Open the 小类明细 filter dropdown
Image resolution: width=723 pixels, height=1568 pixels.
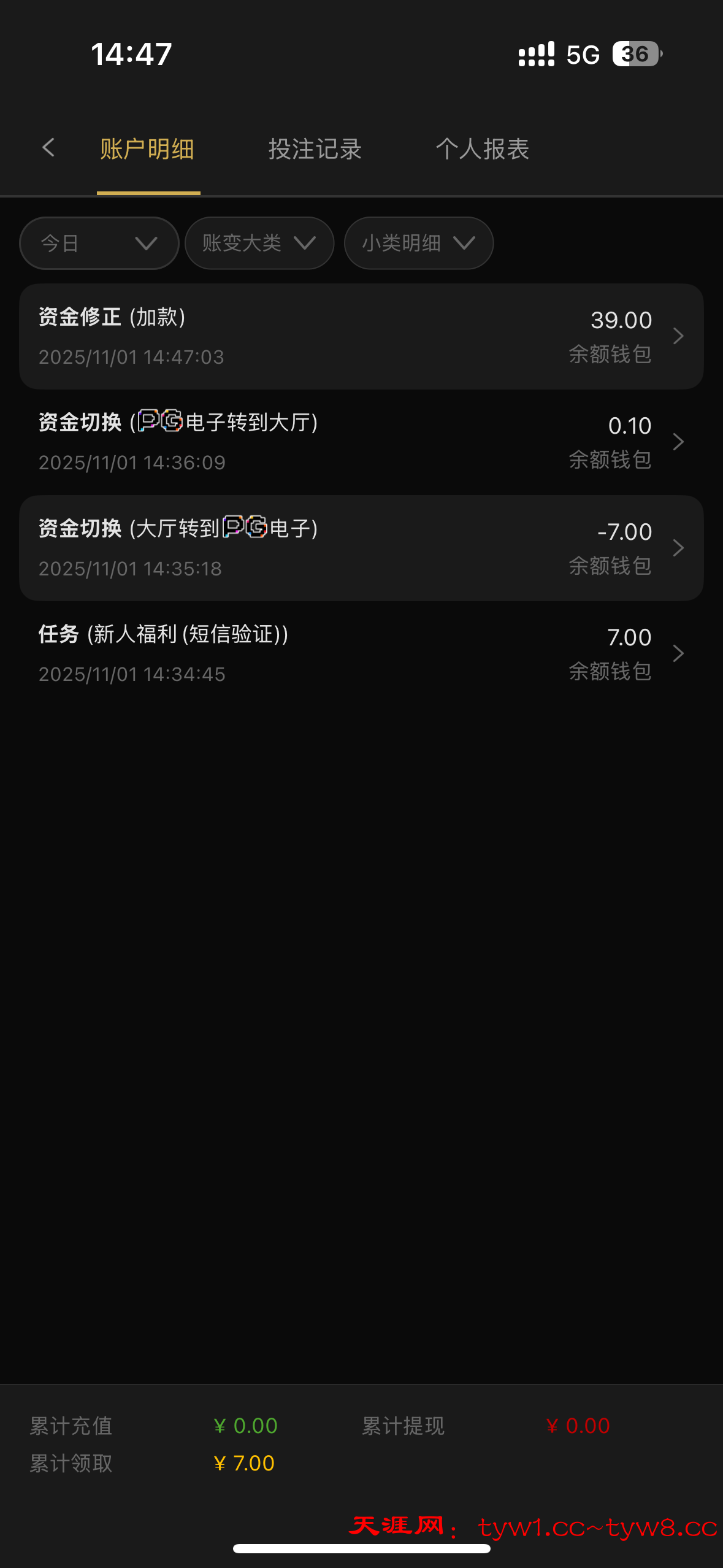coord(419,244)
